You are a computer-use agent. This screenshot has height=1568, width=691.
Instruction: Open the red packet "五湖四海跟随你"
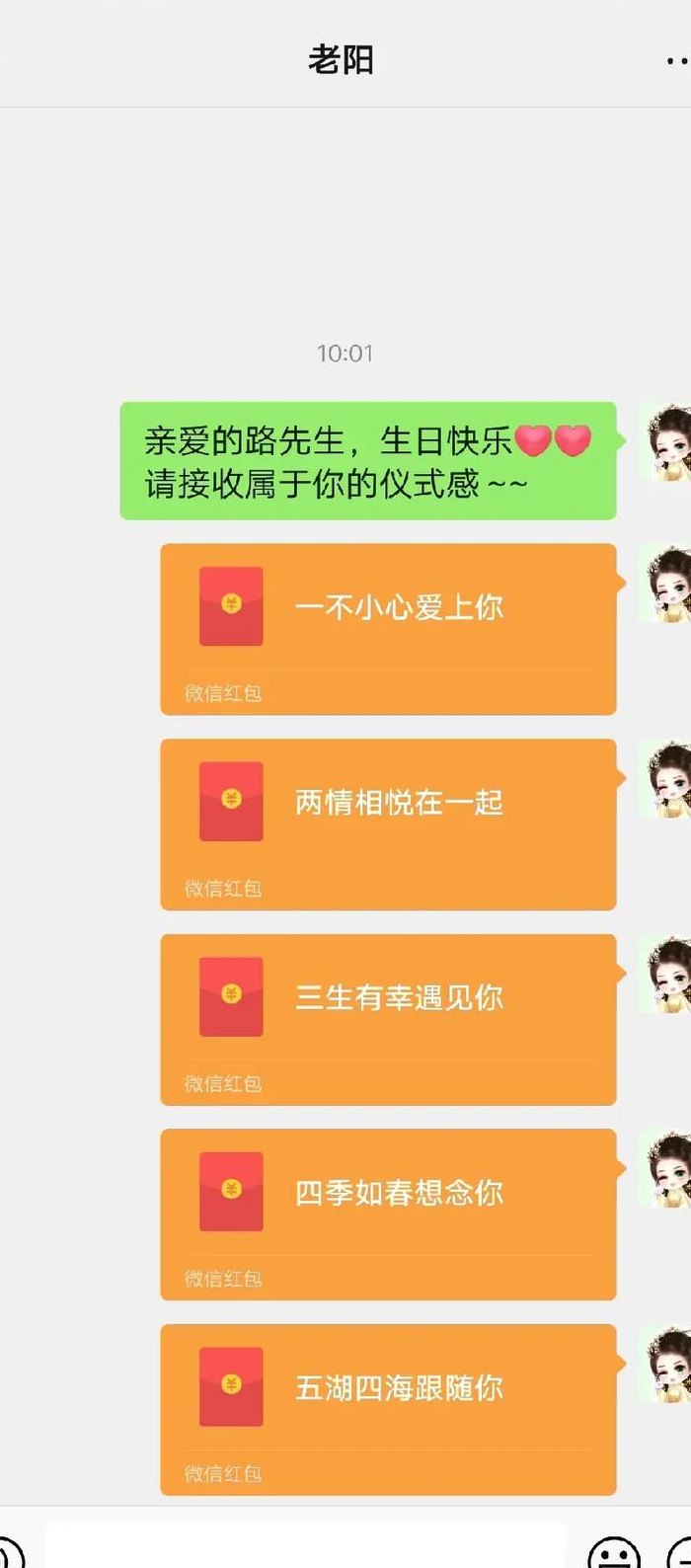coord(389,1410)
